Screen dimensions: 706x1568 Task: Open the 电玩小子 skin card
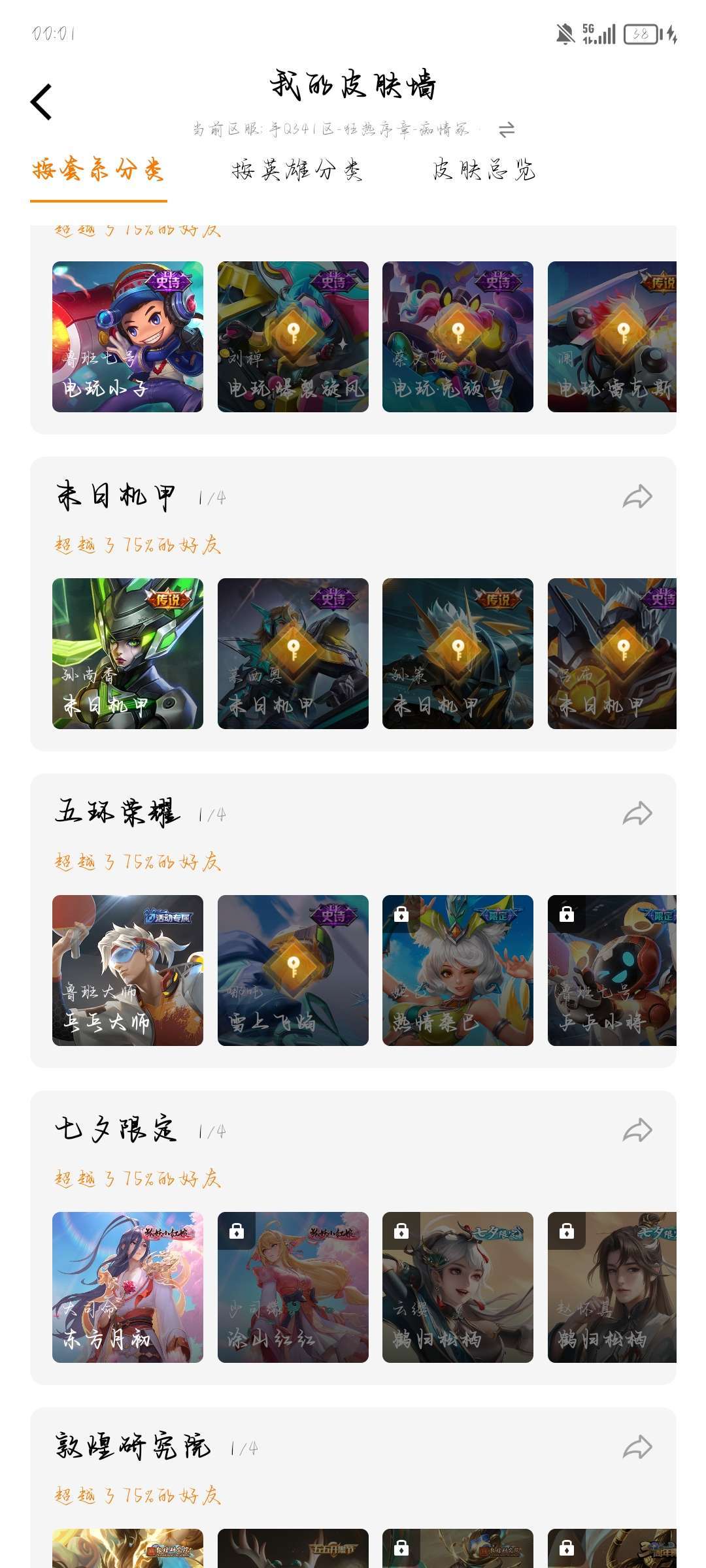pos(127,336)
